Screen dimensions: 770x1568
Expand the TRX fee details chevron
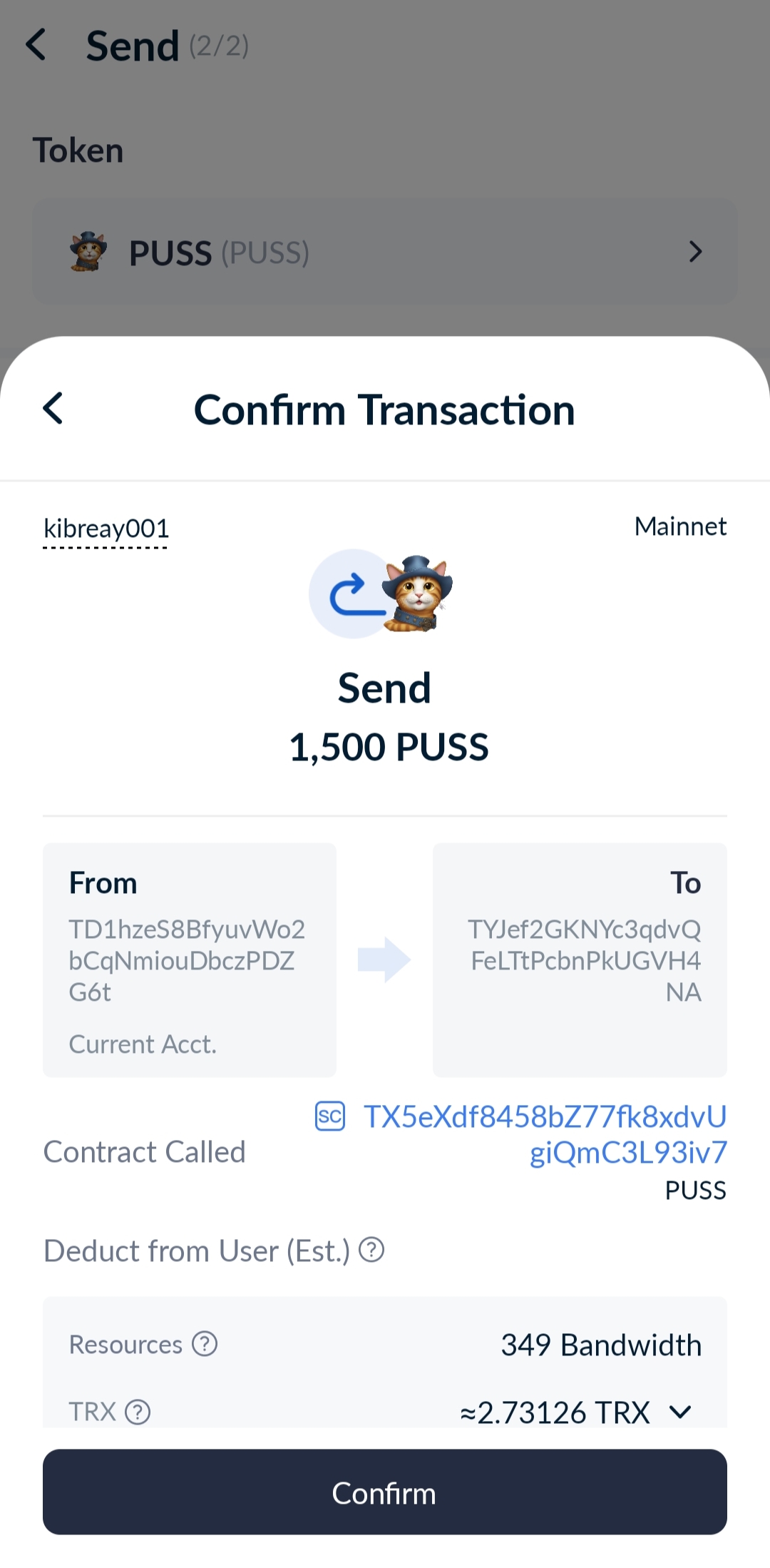(x=681, y=1412)
